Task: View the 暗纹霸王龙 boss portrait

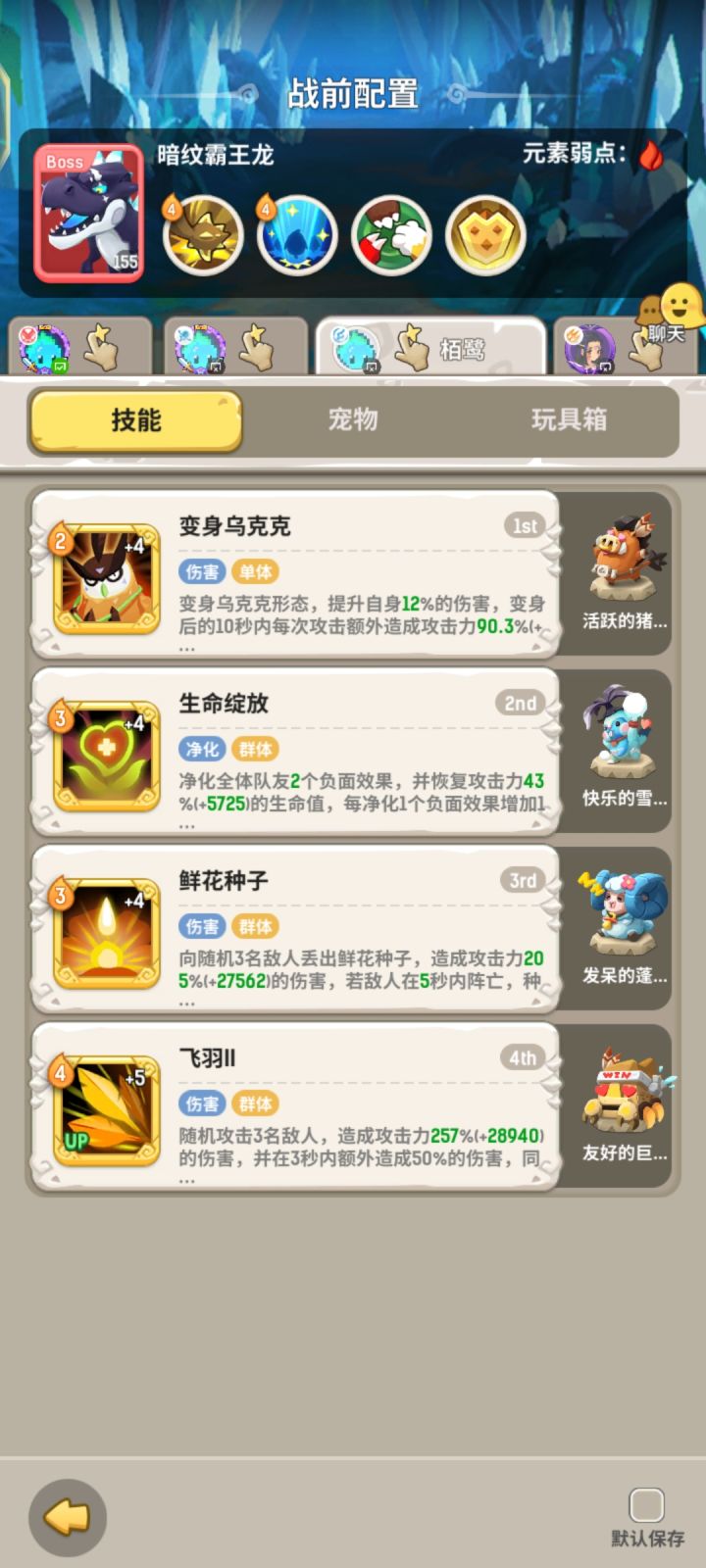Action: 87,211
